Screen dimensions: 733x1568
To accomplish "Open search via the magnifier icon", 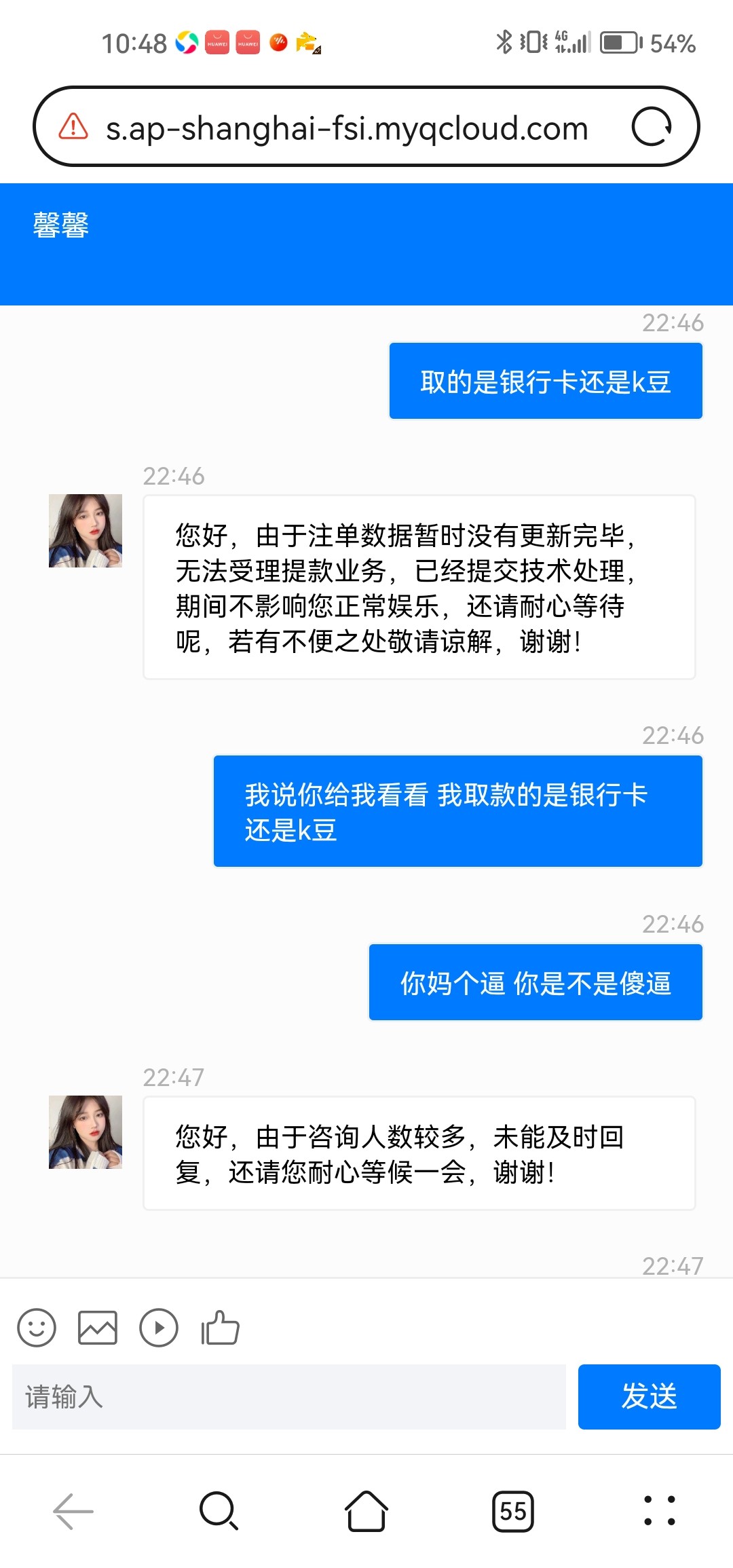I will point(217,1510).
